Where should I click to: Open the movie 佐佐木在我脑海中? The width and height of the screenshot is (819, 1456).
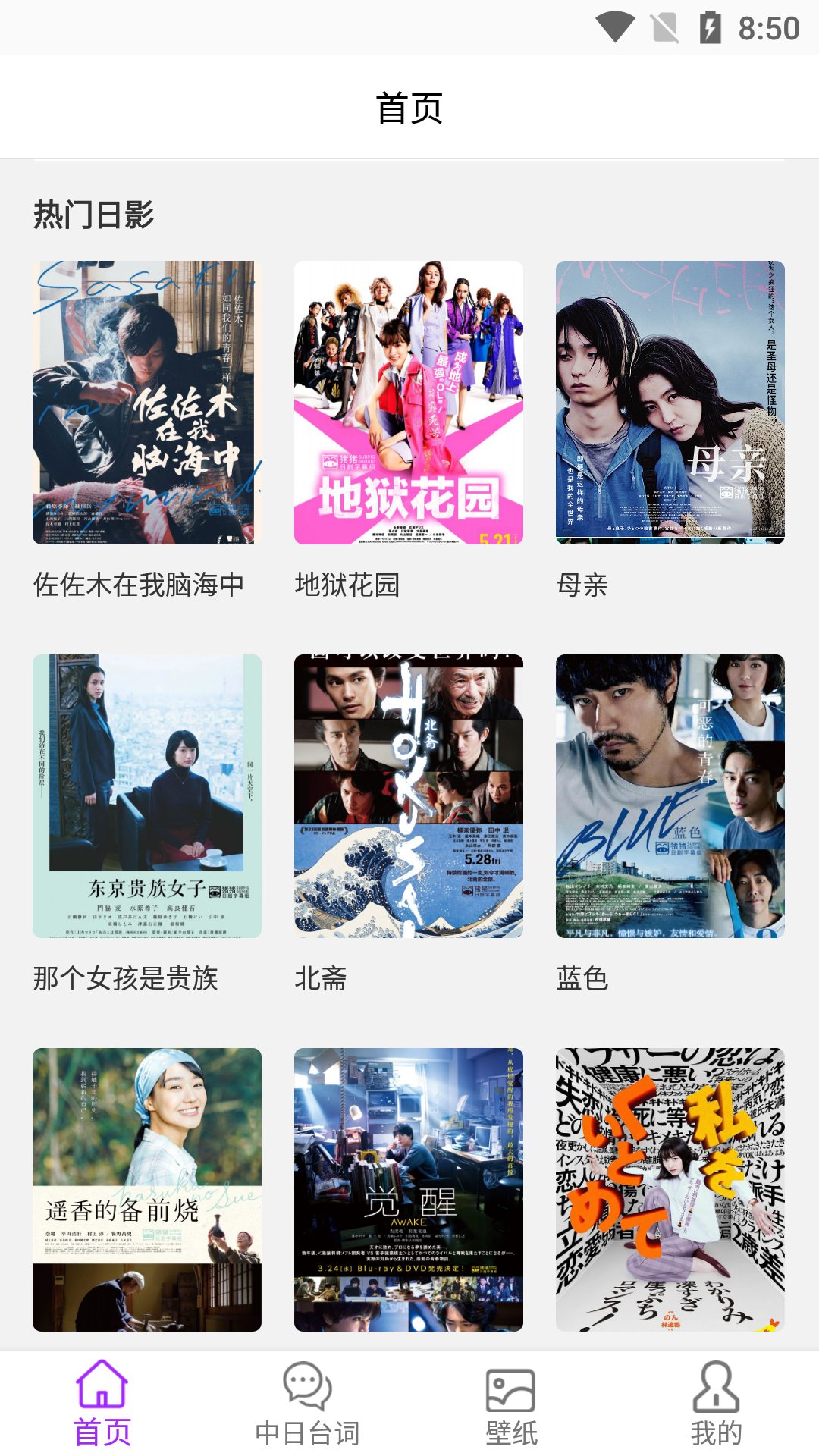click(147, 403)
